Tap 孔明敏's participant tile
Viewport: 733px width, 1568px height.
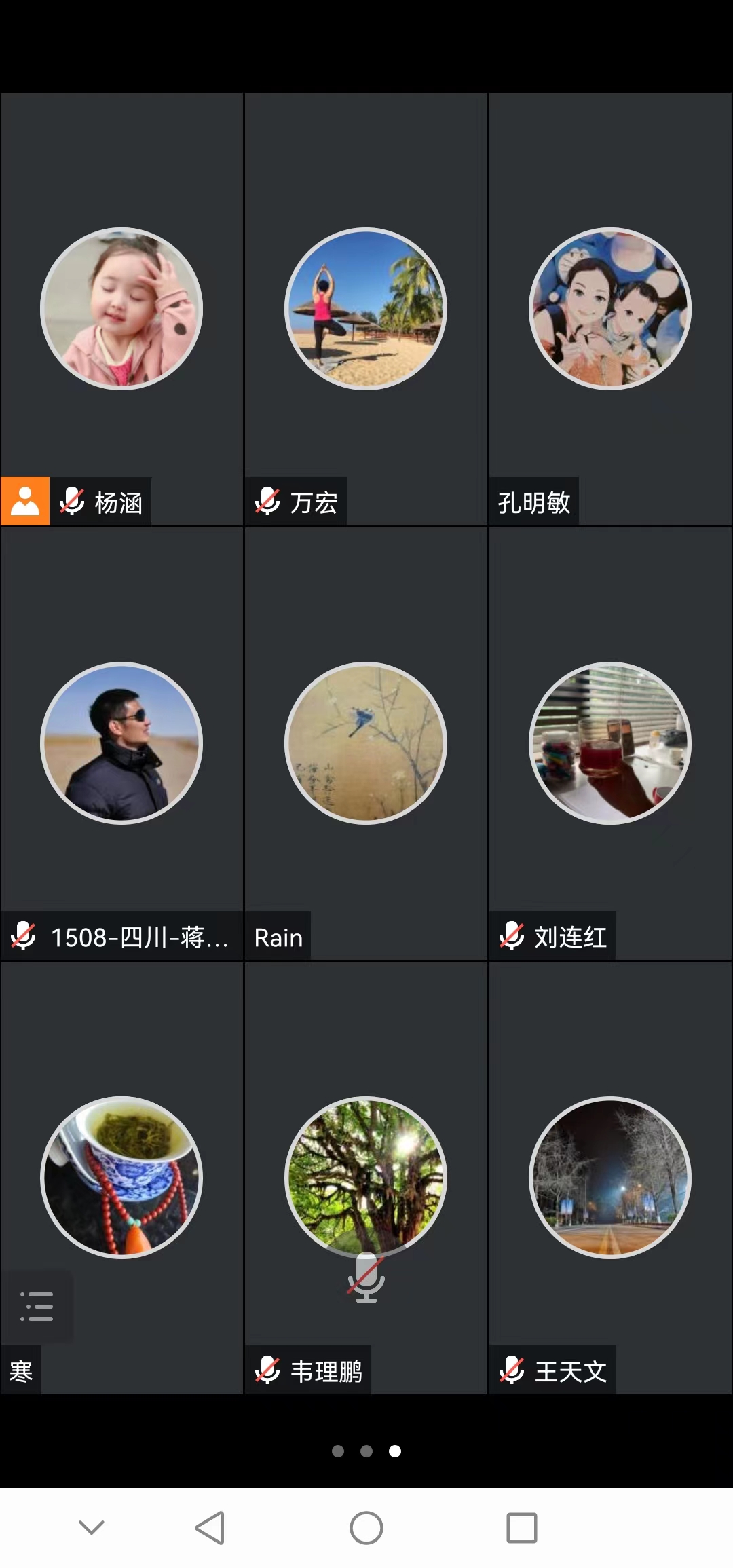(x=609, y=309)
